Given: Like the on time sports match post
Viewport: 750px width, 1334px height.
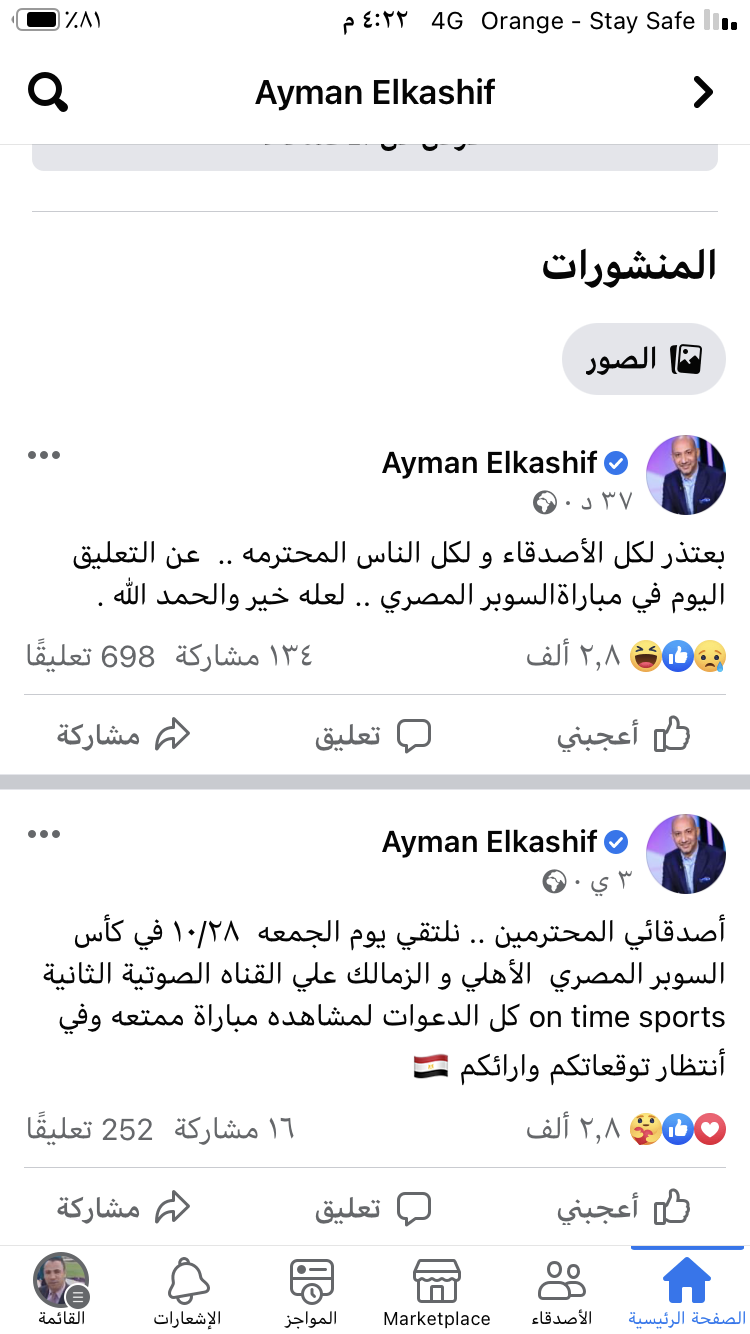Looking at the screenshot, I should pyautogui.click(x=624, y=1208).
